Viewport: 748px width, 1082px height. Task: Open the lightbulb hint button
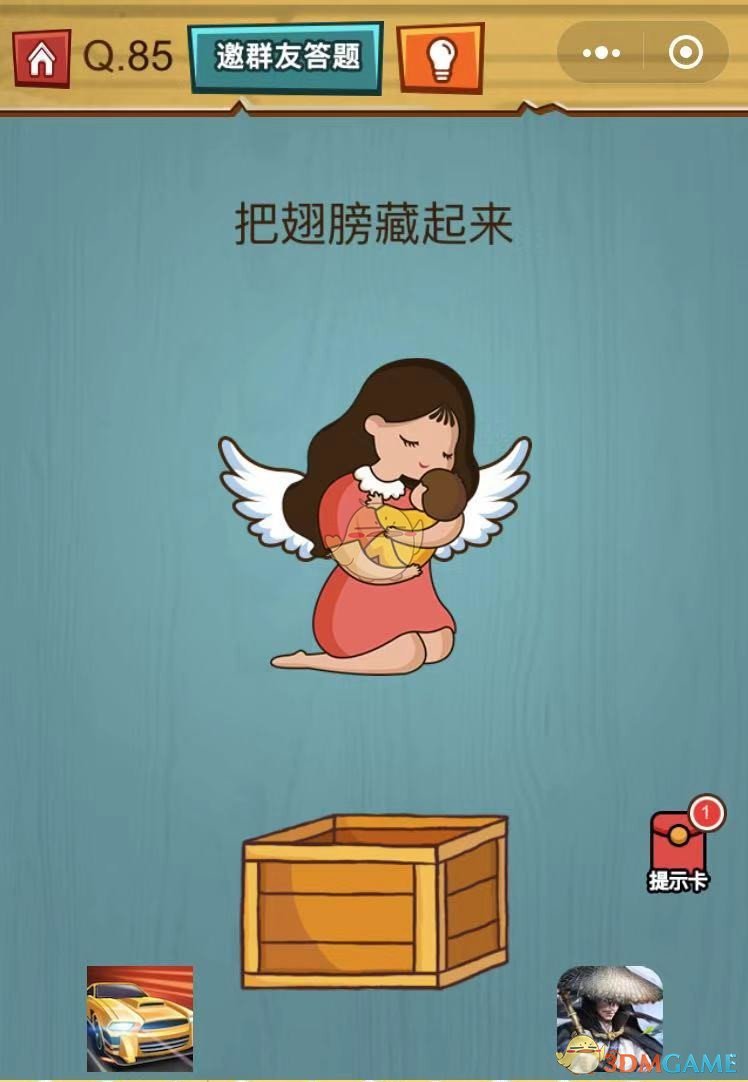point(440,57)
